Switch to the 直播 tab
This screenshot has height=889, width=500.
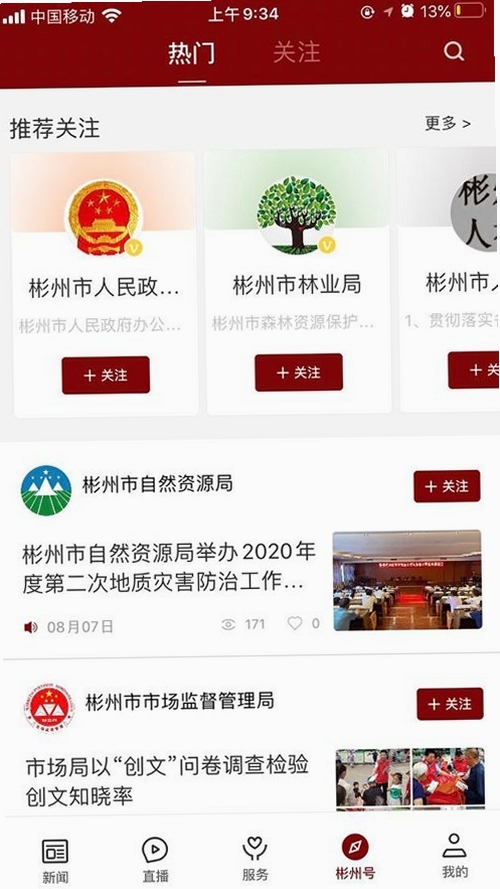(155, 860)
